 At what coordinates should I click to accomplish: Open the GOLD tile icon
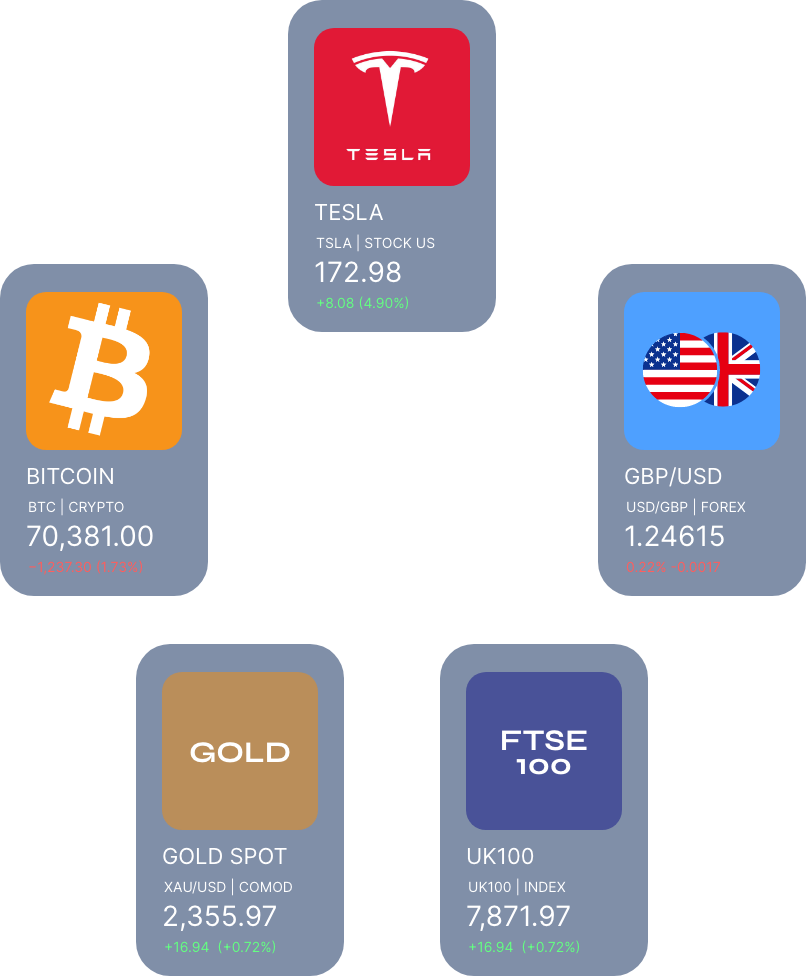pos(239,750)
